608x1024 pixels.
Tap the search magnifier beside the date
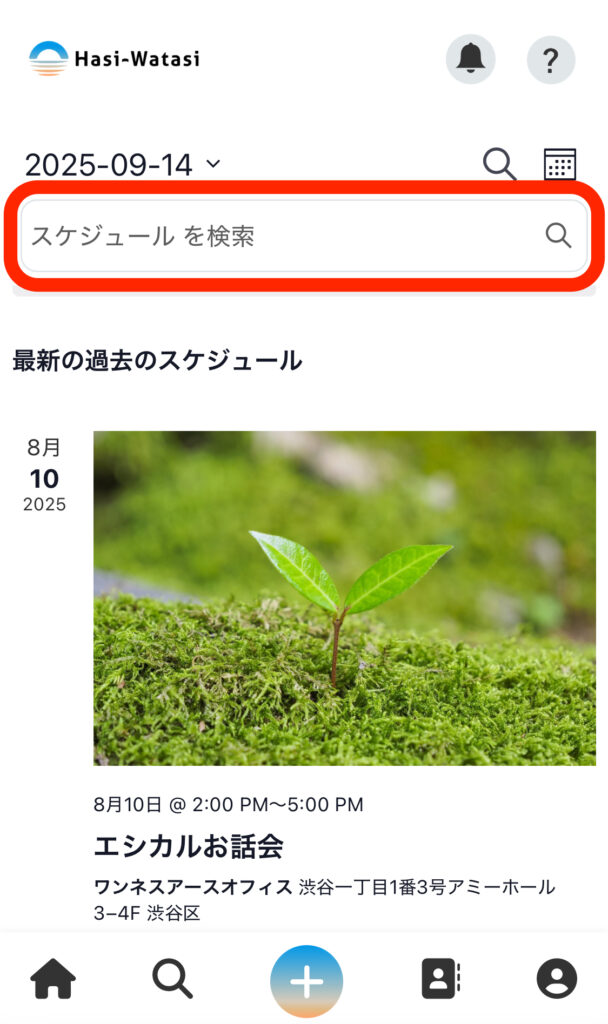499,164
